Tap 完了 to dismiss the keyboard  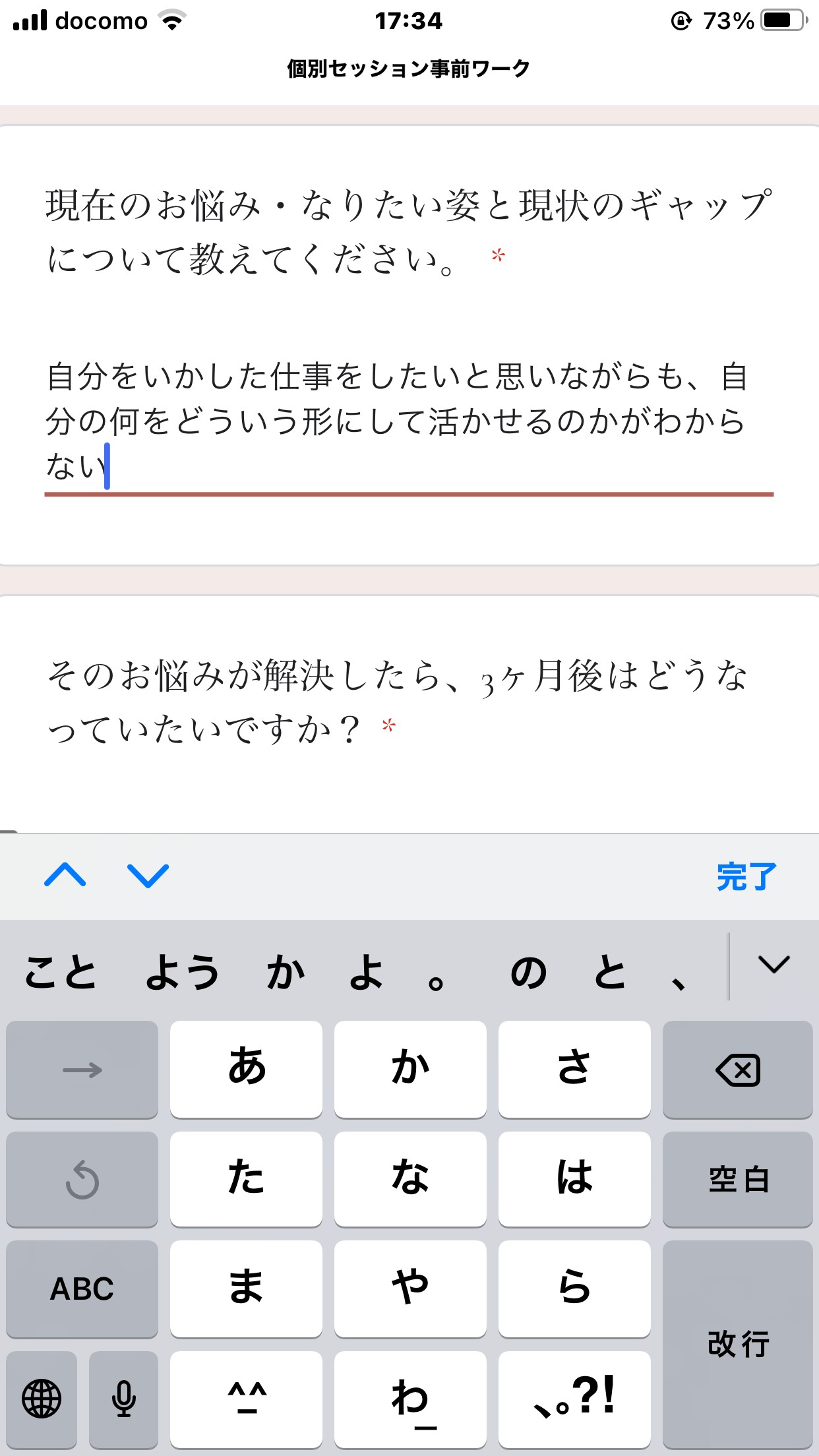coord(746,877)
